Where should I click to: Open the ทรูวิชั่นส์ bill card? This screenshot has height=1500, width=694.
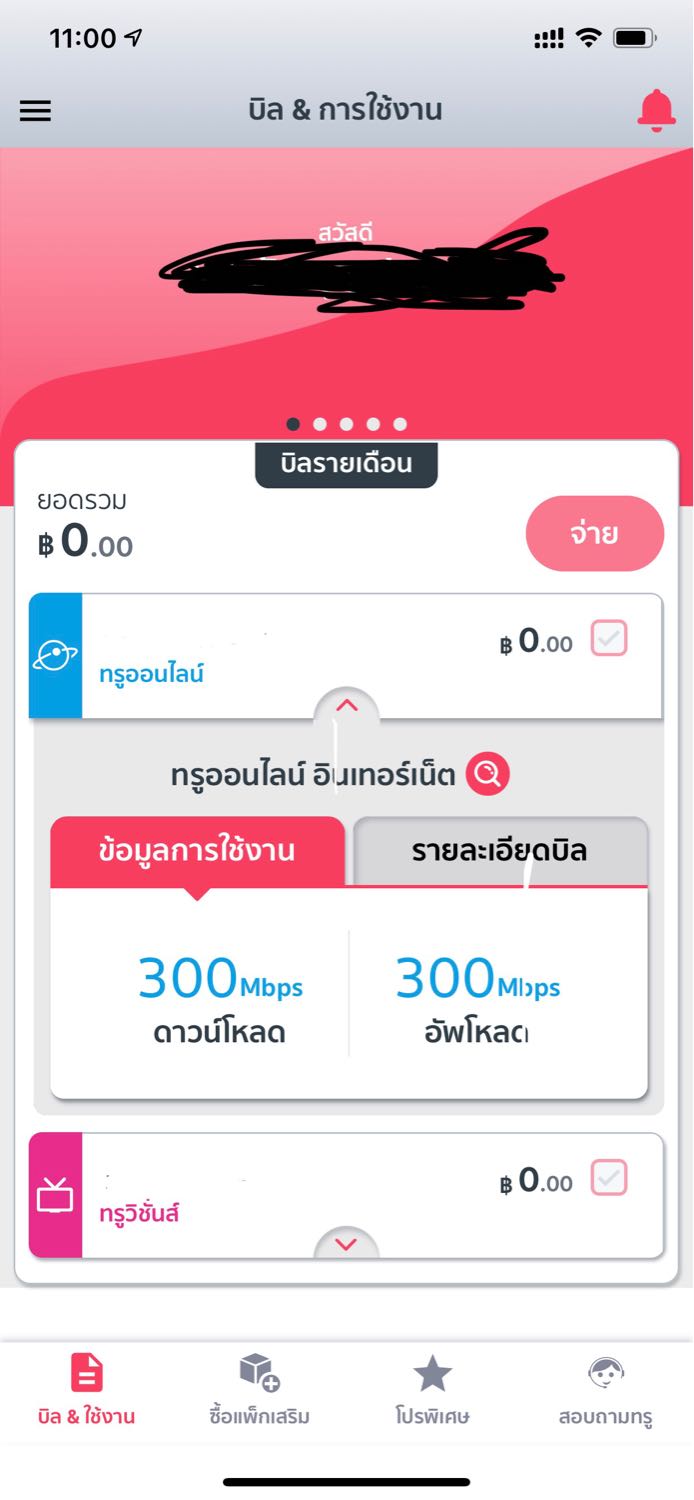(346, 1195)
